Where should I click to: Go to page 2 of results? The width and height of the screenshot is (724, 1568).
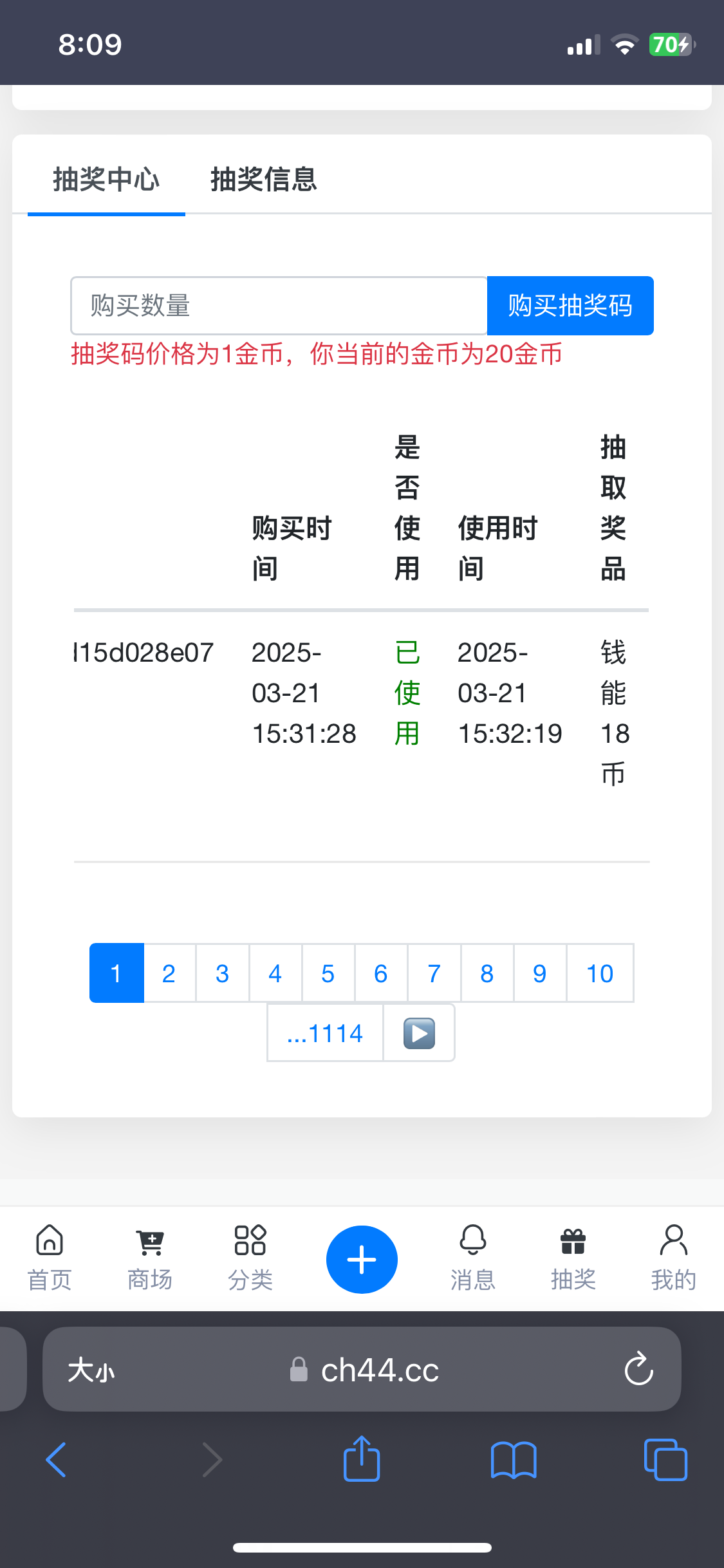pos(169,973)
